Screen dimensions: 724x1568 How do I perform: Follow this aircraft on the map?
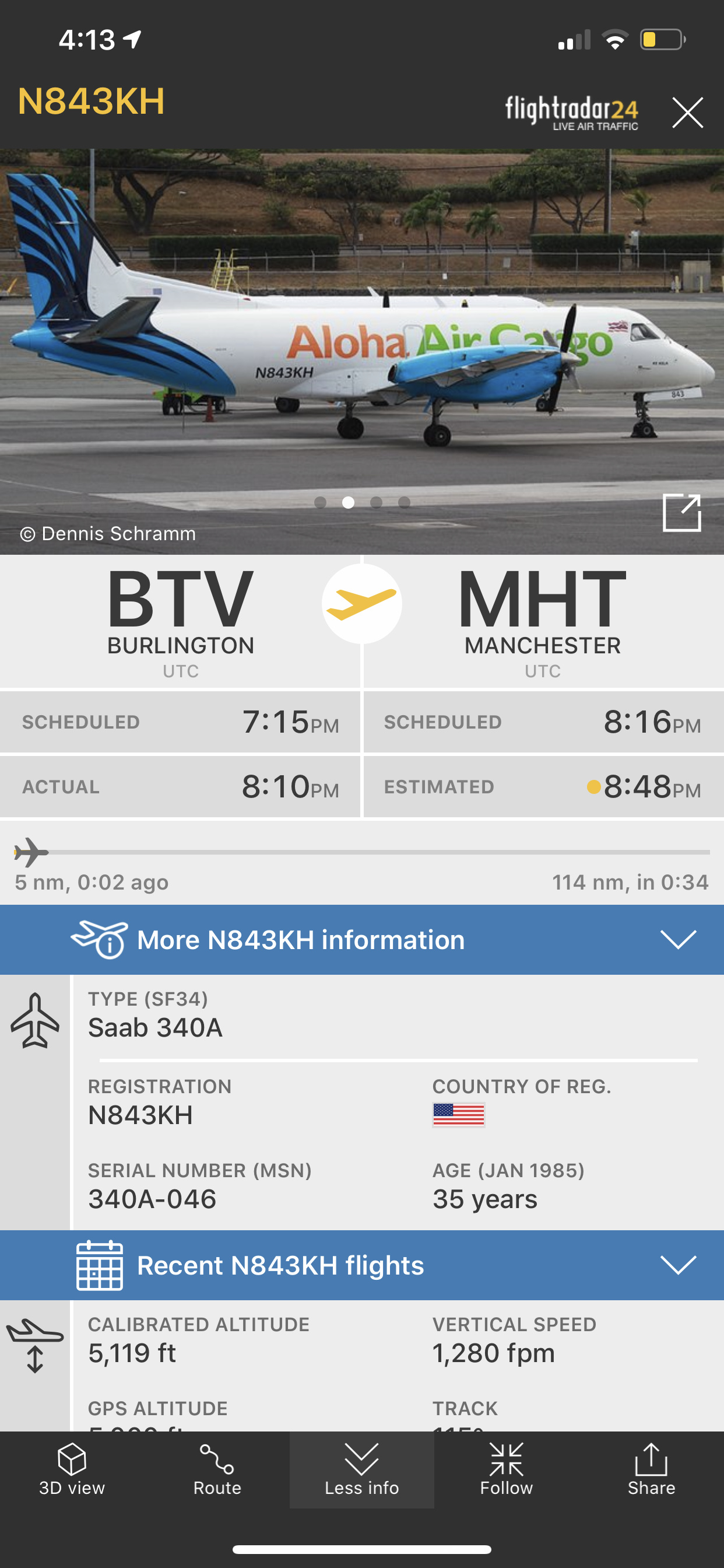[x=506, y=1469]
